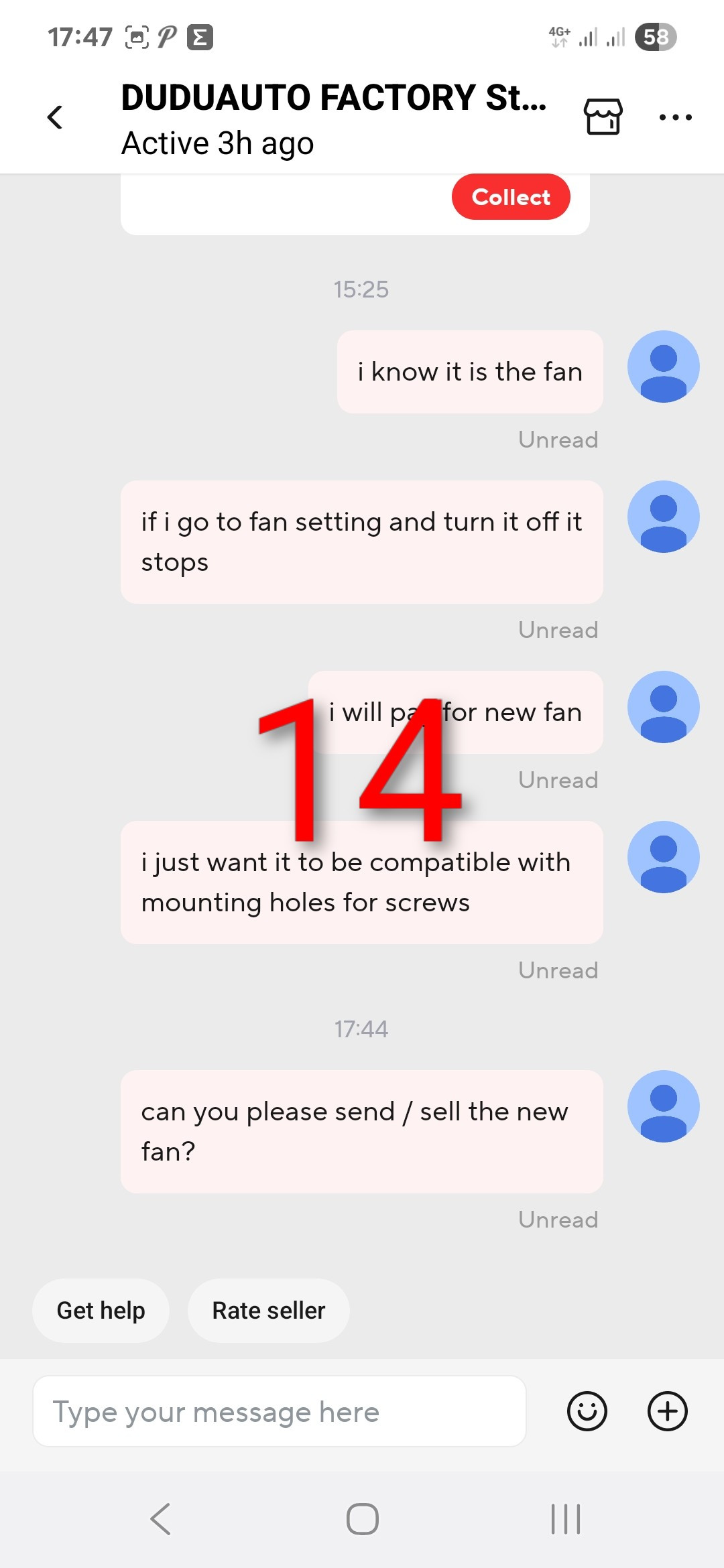Open the emoji picker
Viewport: 724px width, 1568px height.
(587, 1411)
